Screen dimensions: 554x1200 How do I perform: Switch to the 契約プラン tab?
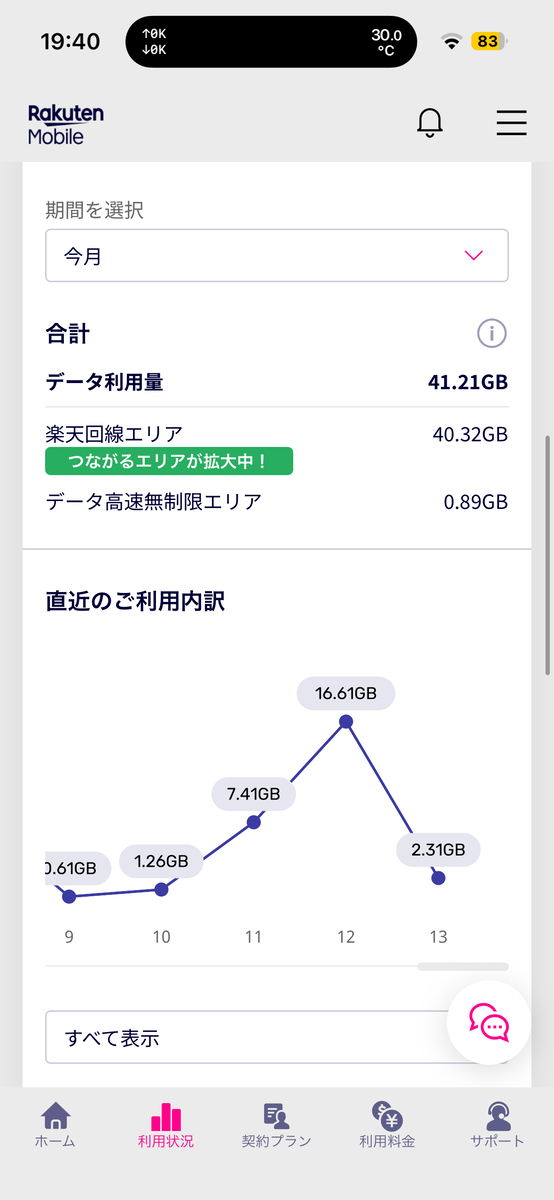277,1124
